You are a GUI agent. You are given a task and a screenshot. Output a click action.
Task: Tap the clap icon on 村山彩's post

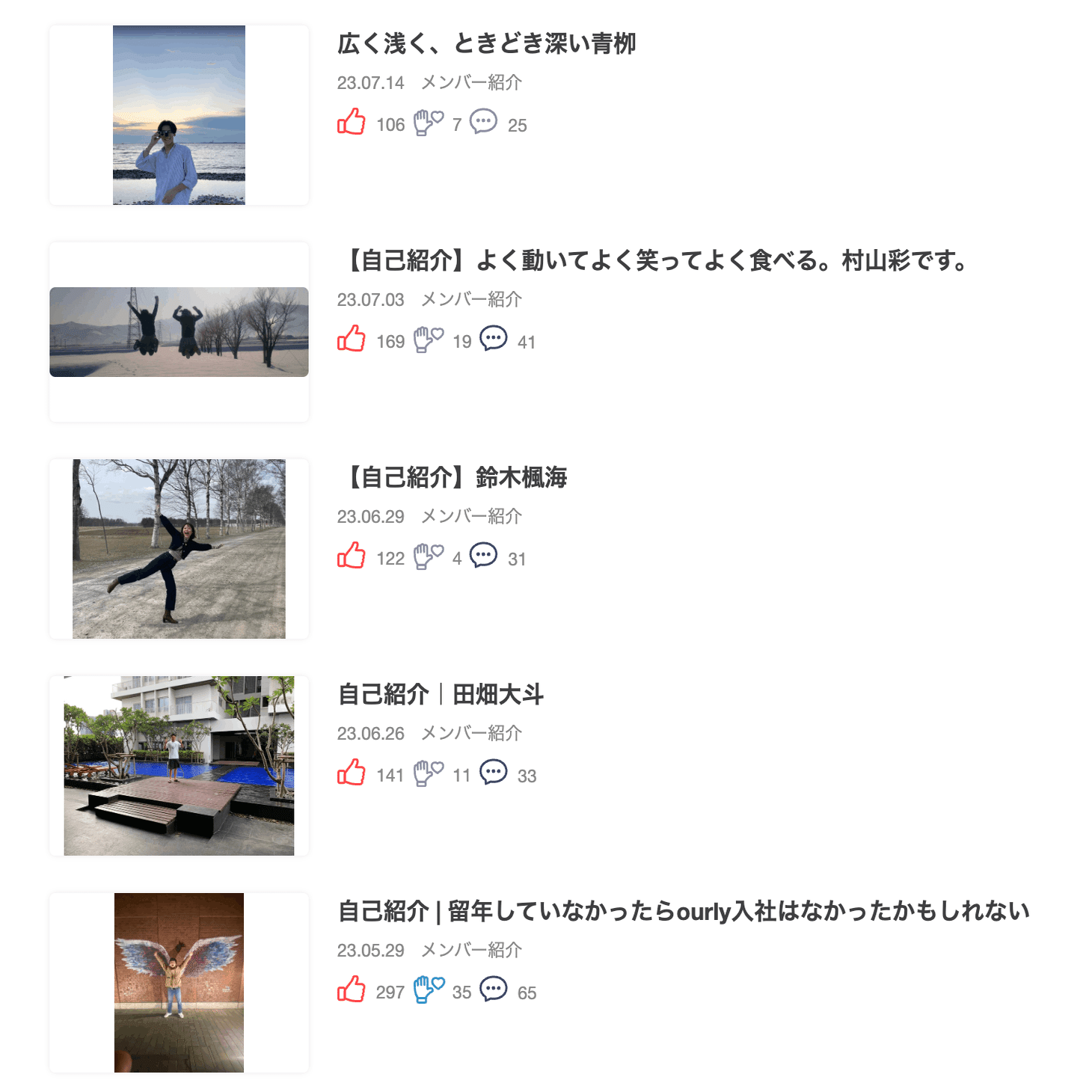pos(429,340)
